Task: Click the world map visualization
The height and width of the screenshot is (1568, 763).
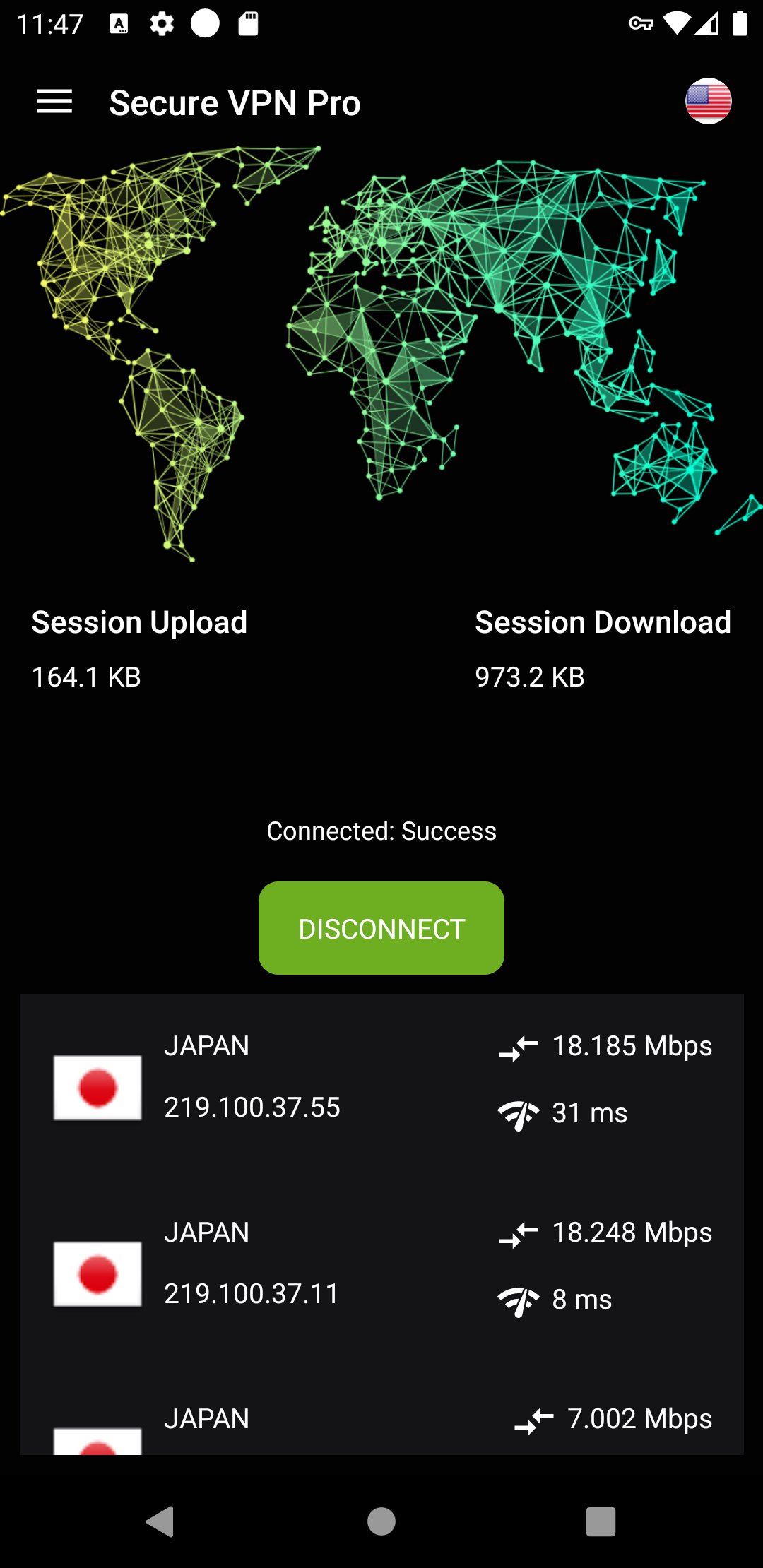Action: pyautogui.click(x=381, y=339)
